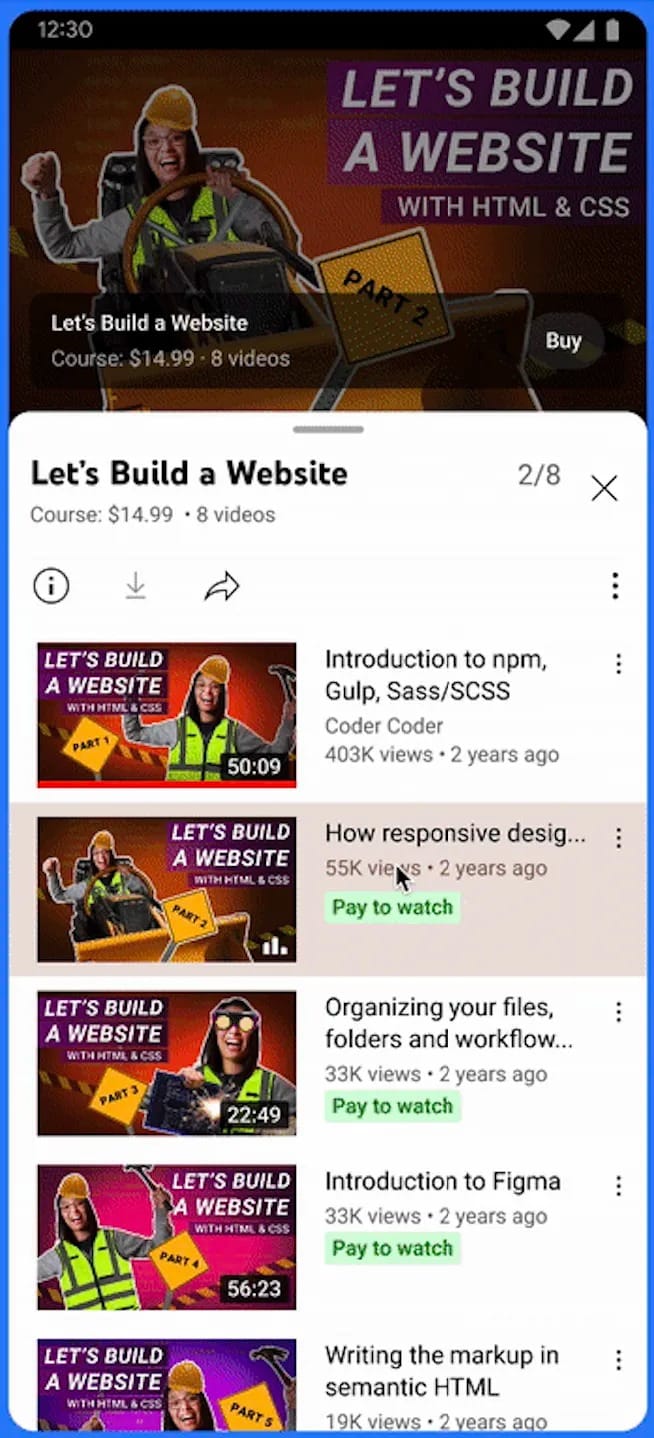The height and width of the screenshot is (1438, 654).
Task: Play Introduction to npm, Gulp, Sass/SCSS
Action: point(326,714)
